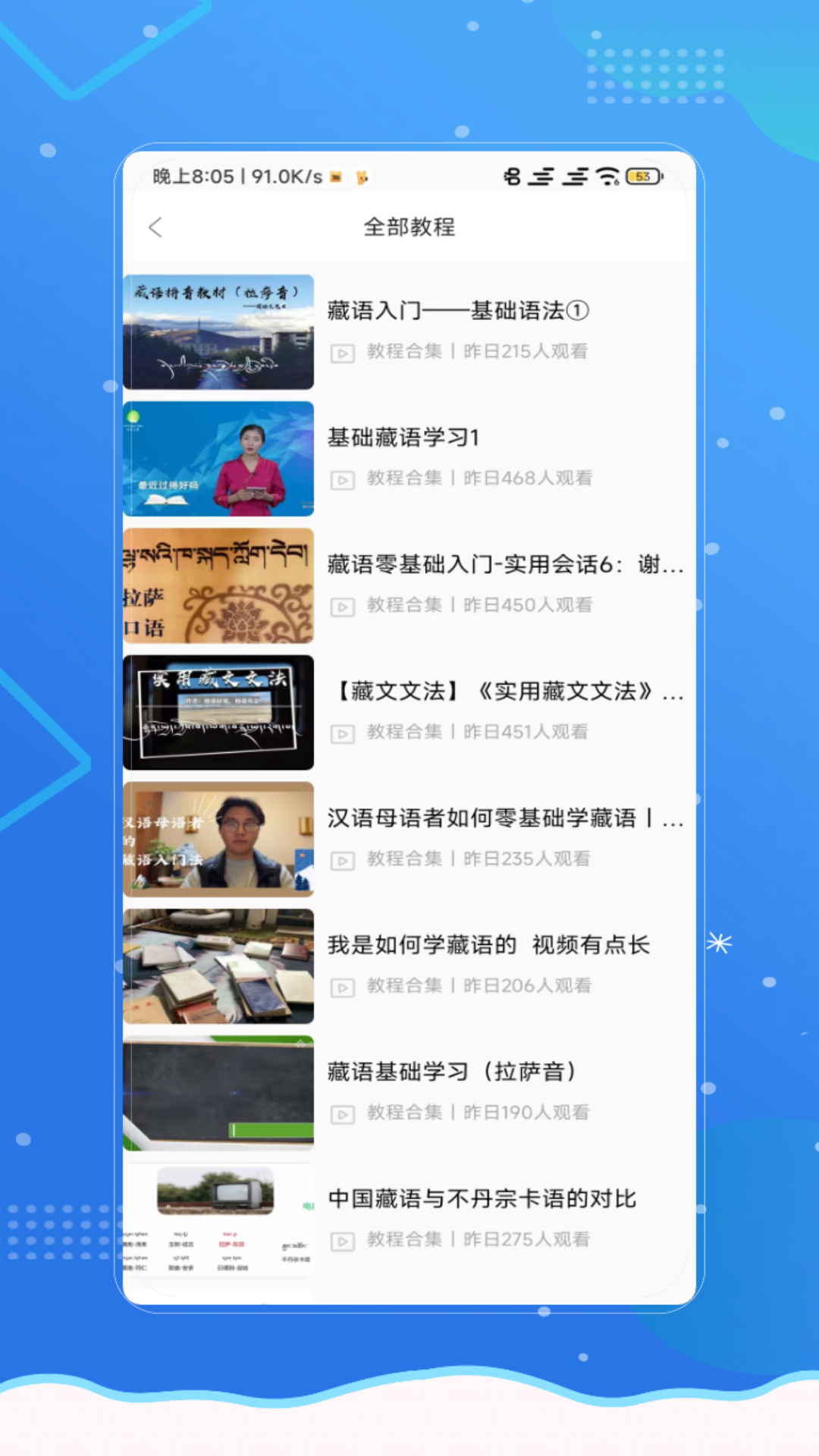The width and height of the screenshot is (819, 1456).
Task: Tap the 实用藏文文法 thumbnail
Action: pos(217,713)
